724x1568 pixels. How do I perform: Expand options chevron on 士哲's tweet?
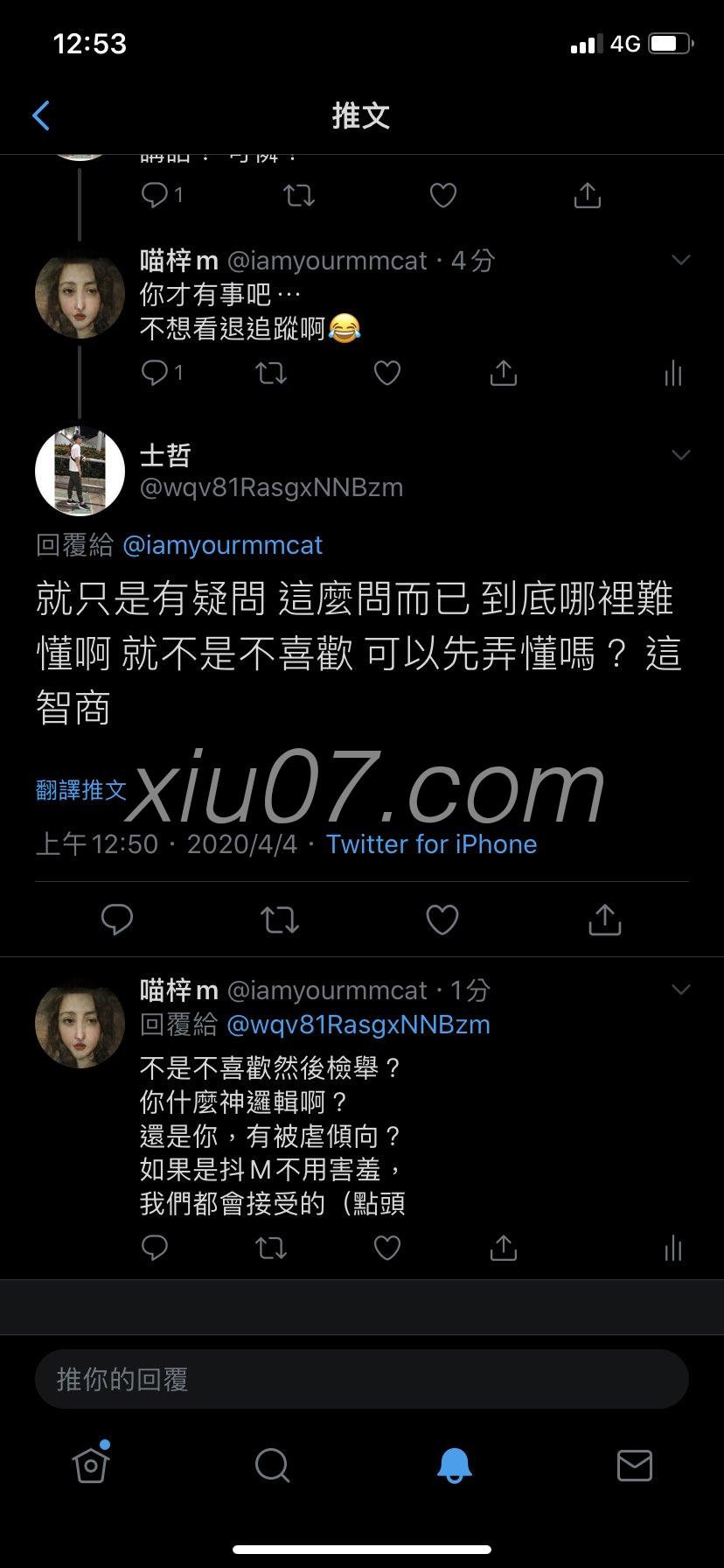coord(680,454)
